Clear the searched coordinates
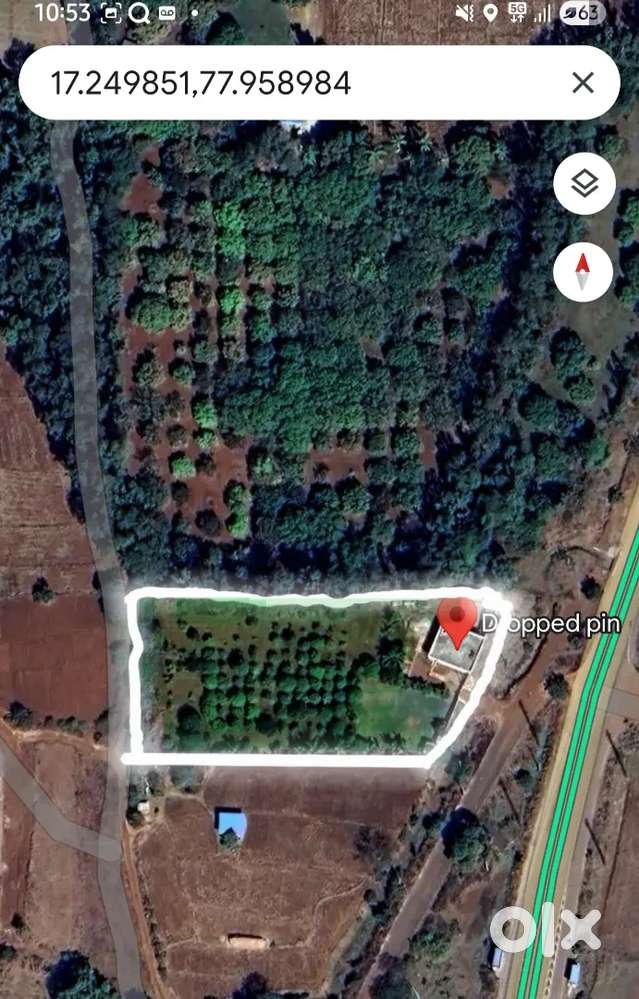639x999 pixels. coord(583,83)
